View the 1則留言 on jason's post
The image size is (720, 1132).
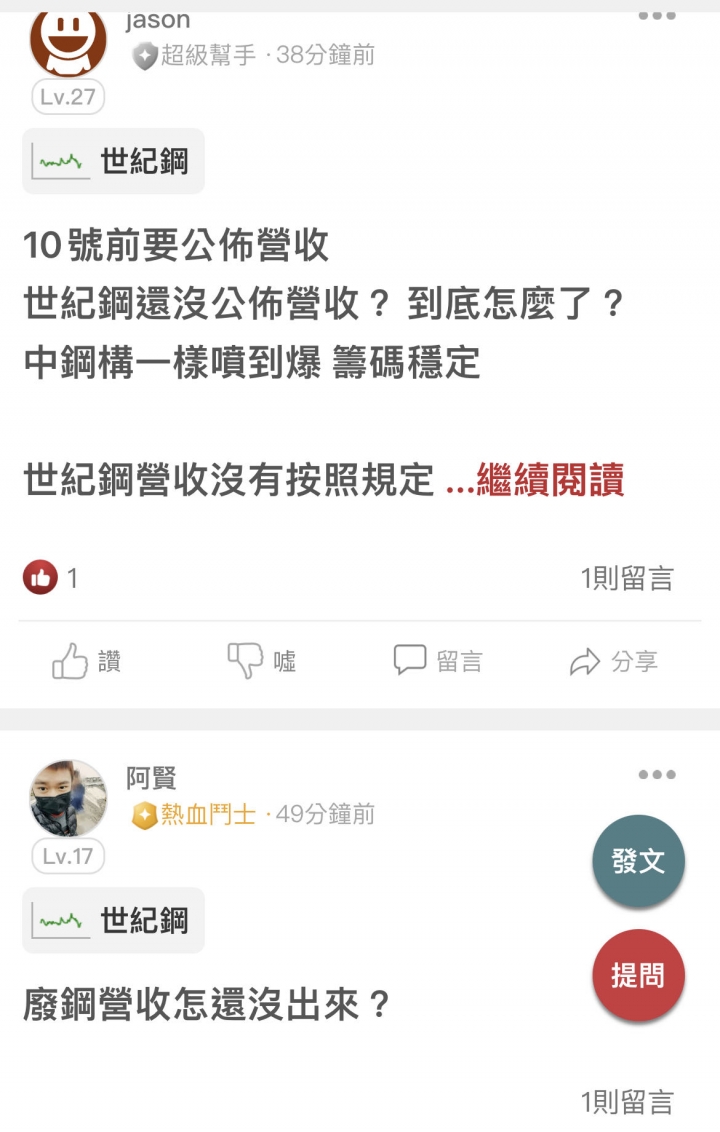[627, 578]
